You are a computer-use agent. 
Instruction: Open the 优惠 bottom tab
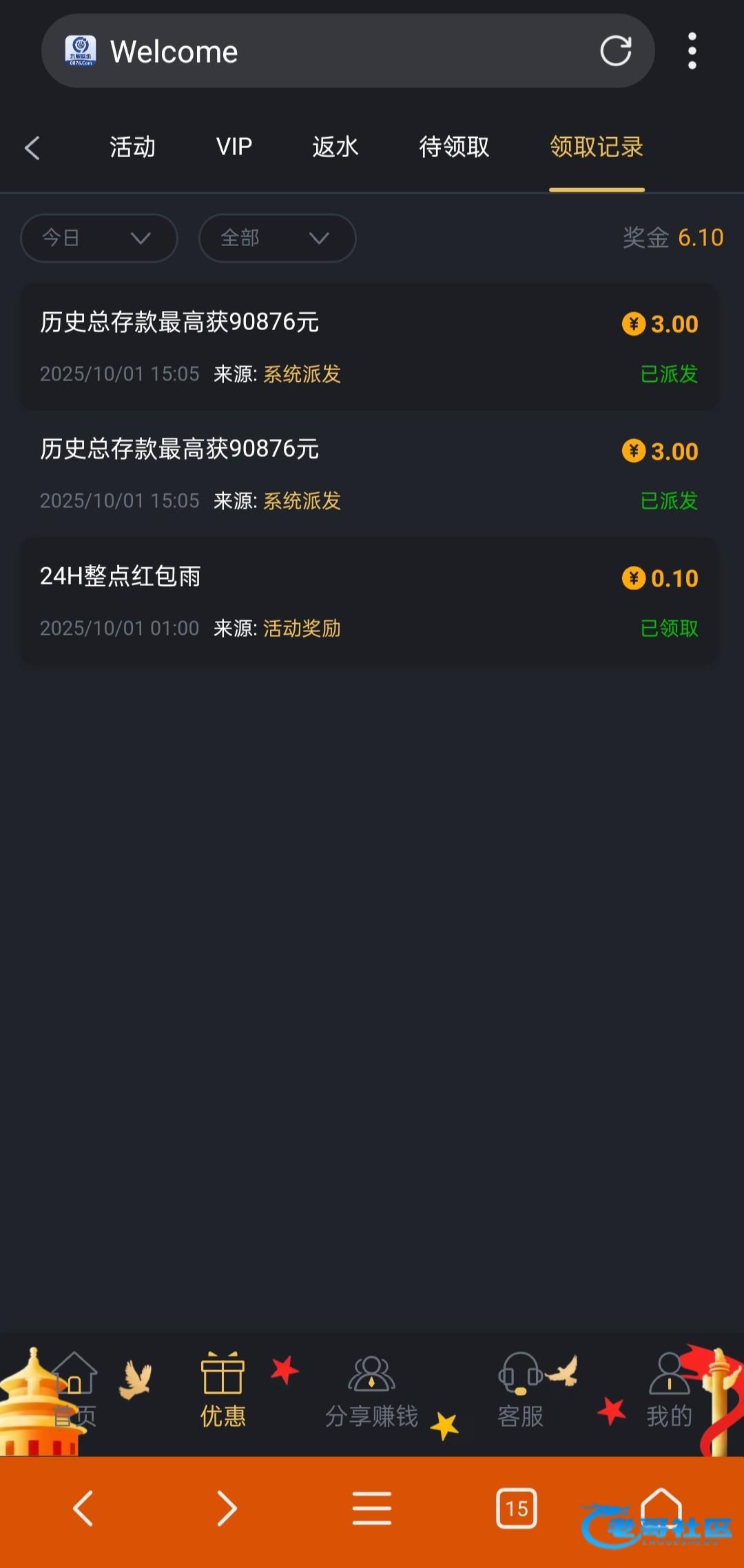tap(223, 1389)
